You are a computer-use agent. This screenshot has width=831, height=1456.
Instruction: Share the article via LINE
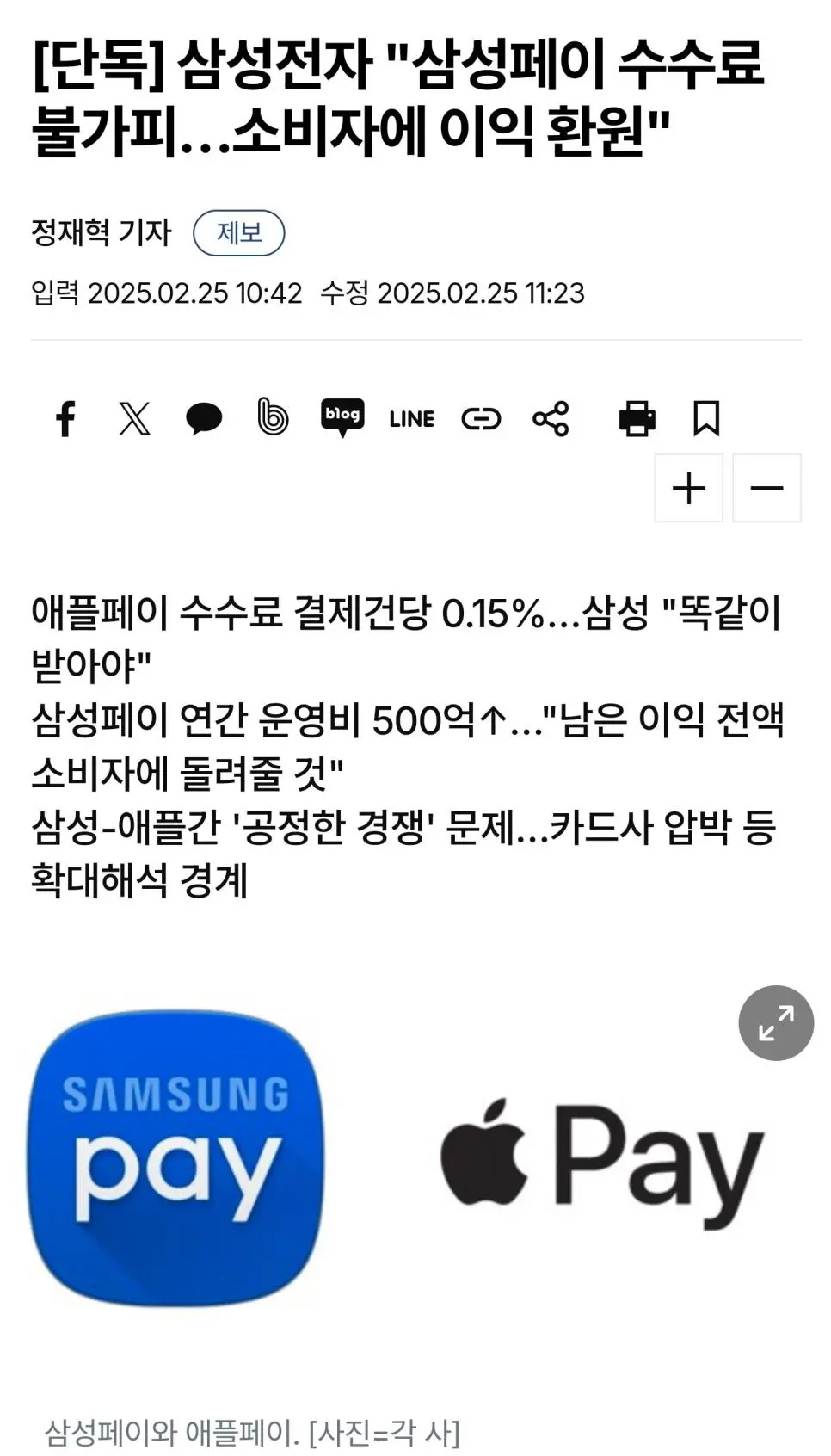(x=411, y=419)
